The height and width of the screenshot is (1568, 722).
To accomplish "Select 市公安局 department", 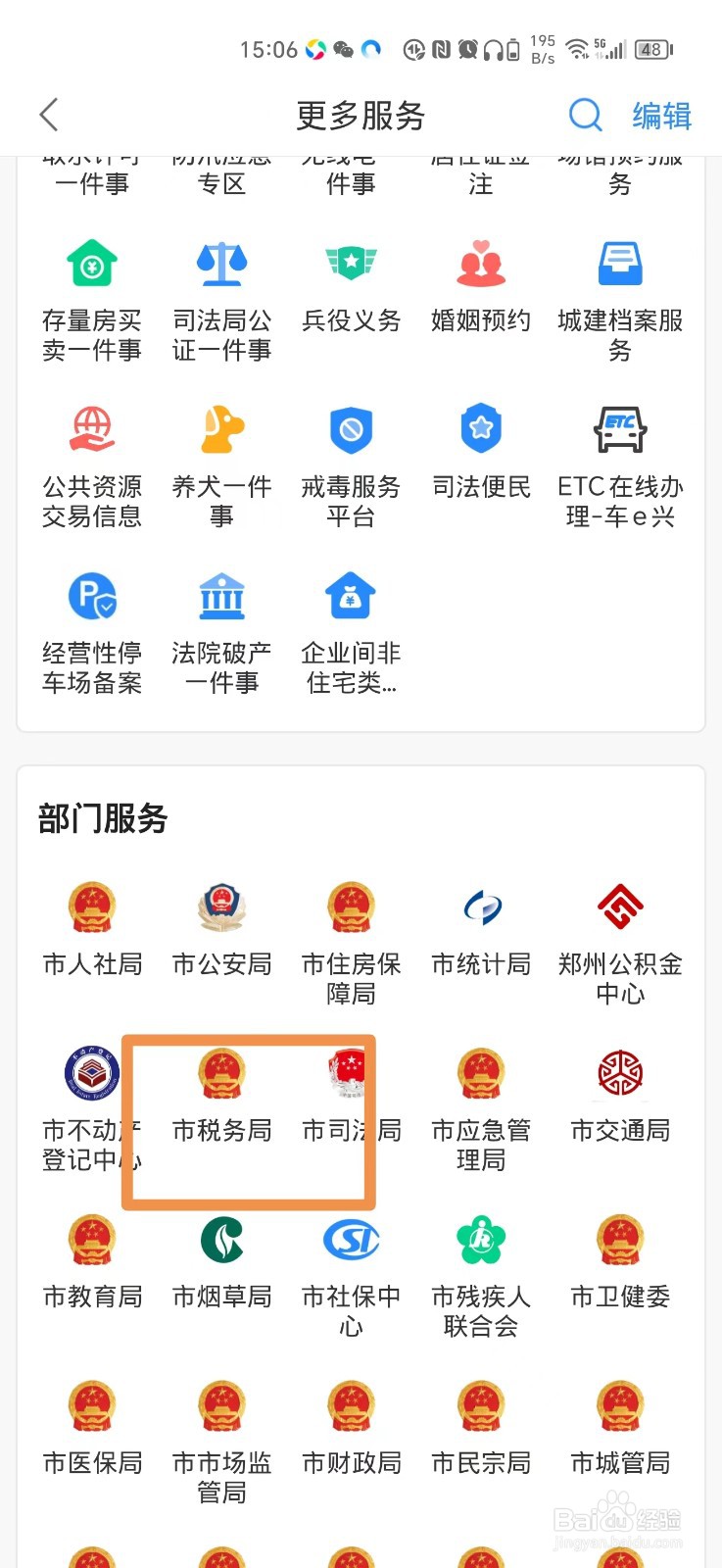I will click(x=221, y=930).
